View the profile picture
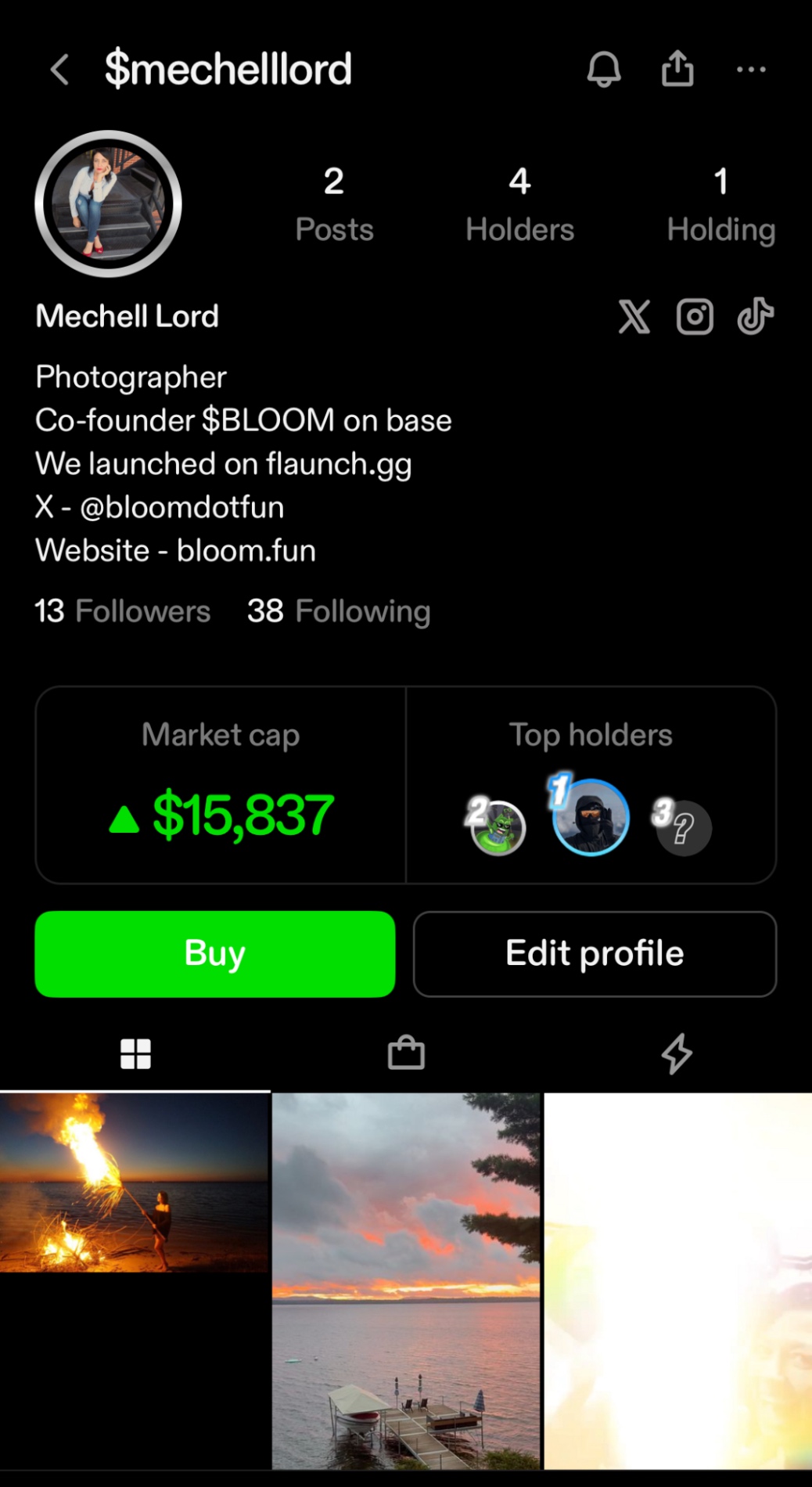812x1487 pixels. click(x=109, y=204)
